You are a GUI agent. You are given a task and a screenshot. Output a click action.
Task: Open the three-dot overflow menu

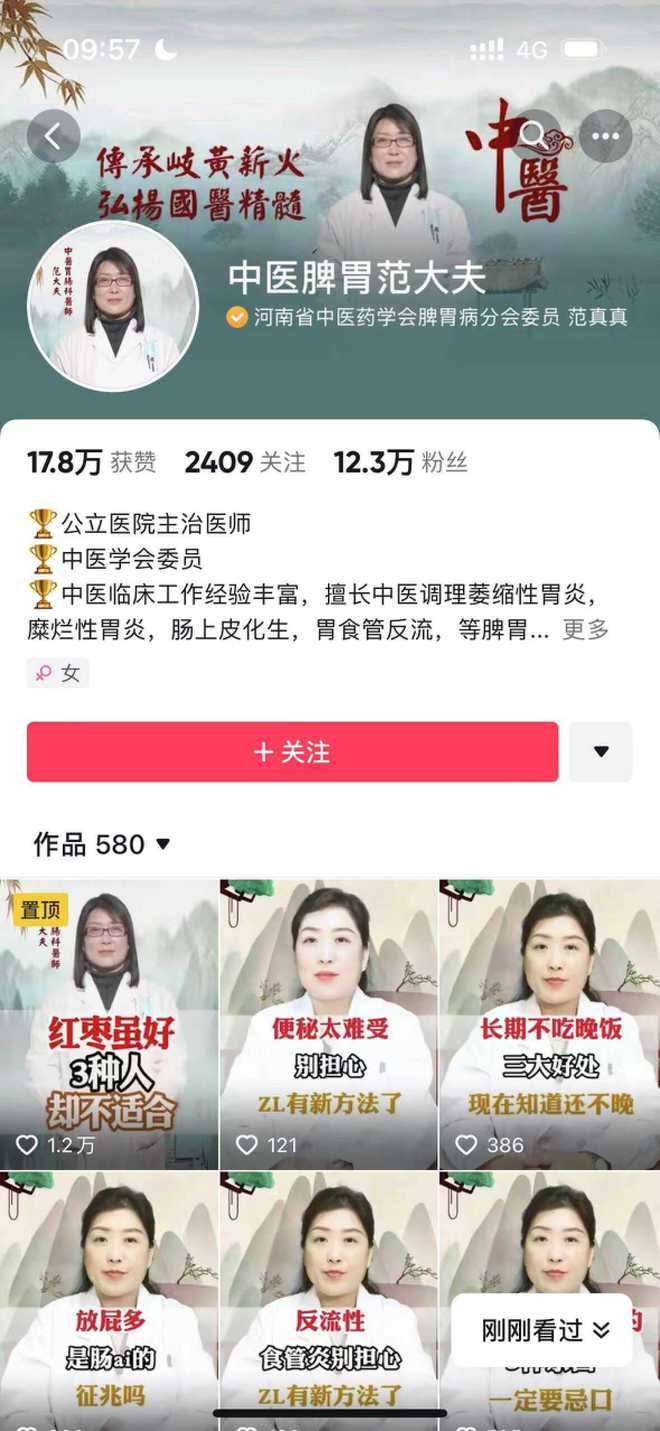point(605,137)
